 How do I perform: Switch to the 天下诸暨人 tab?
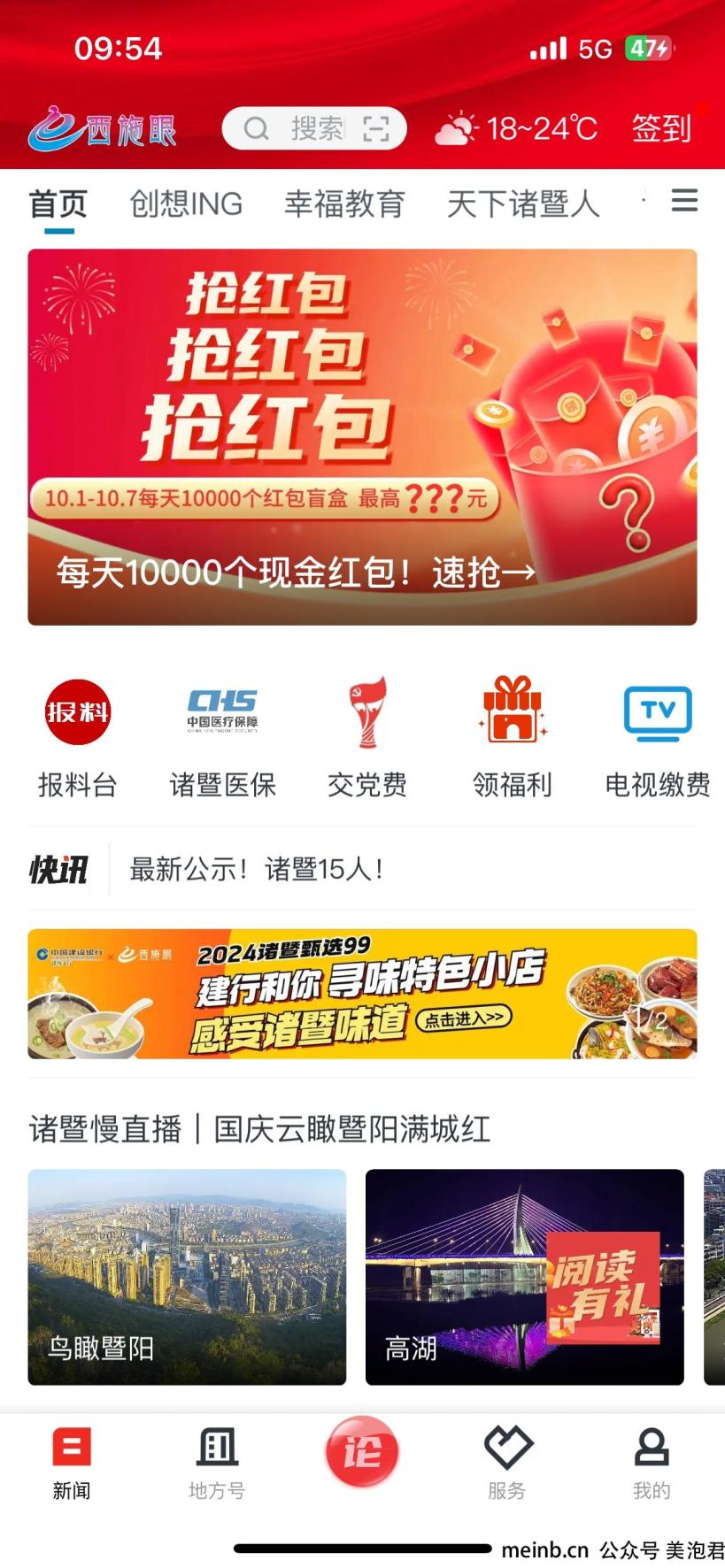click(522, 204)
